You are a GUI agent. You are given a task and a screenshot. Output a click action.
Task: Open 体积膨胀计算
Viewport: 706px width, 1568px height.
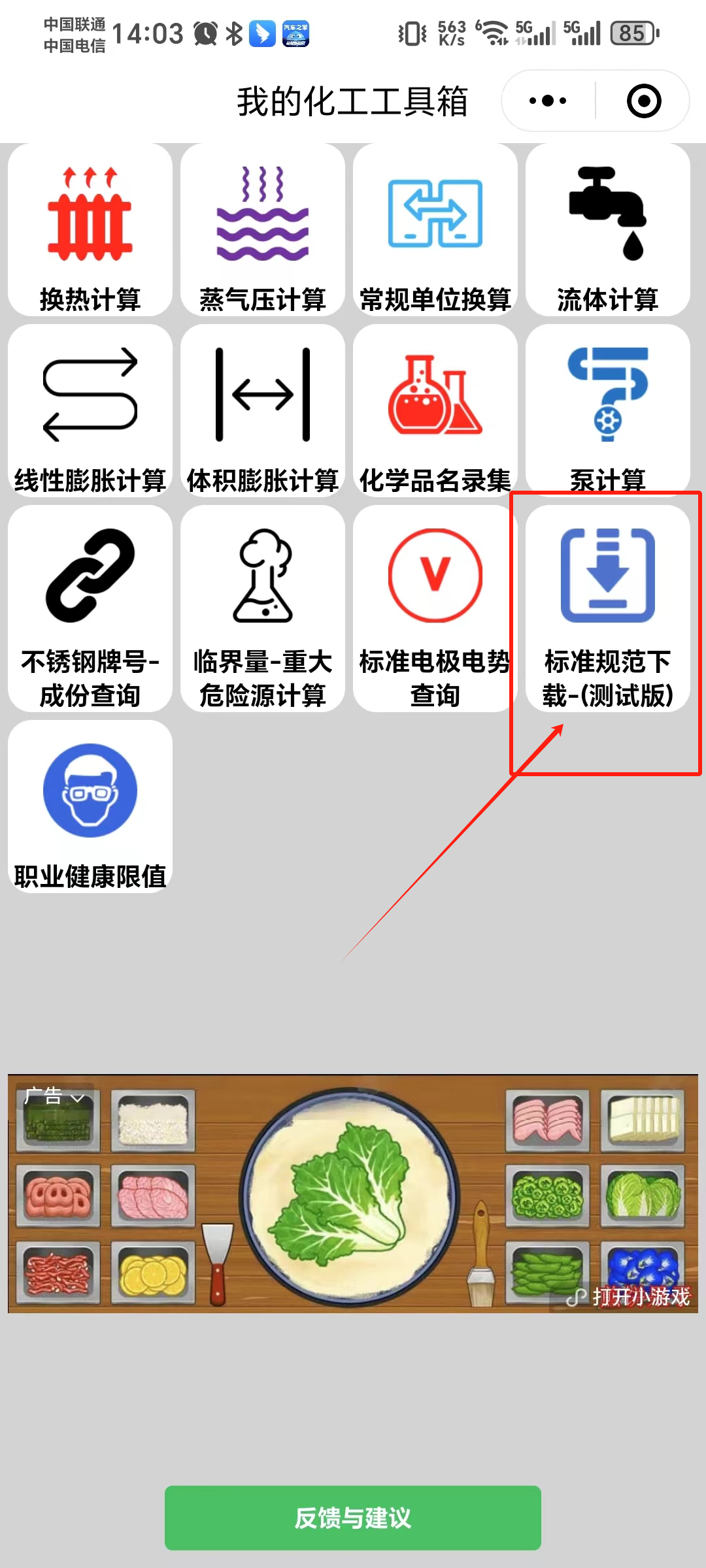click(263, 410)
